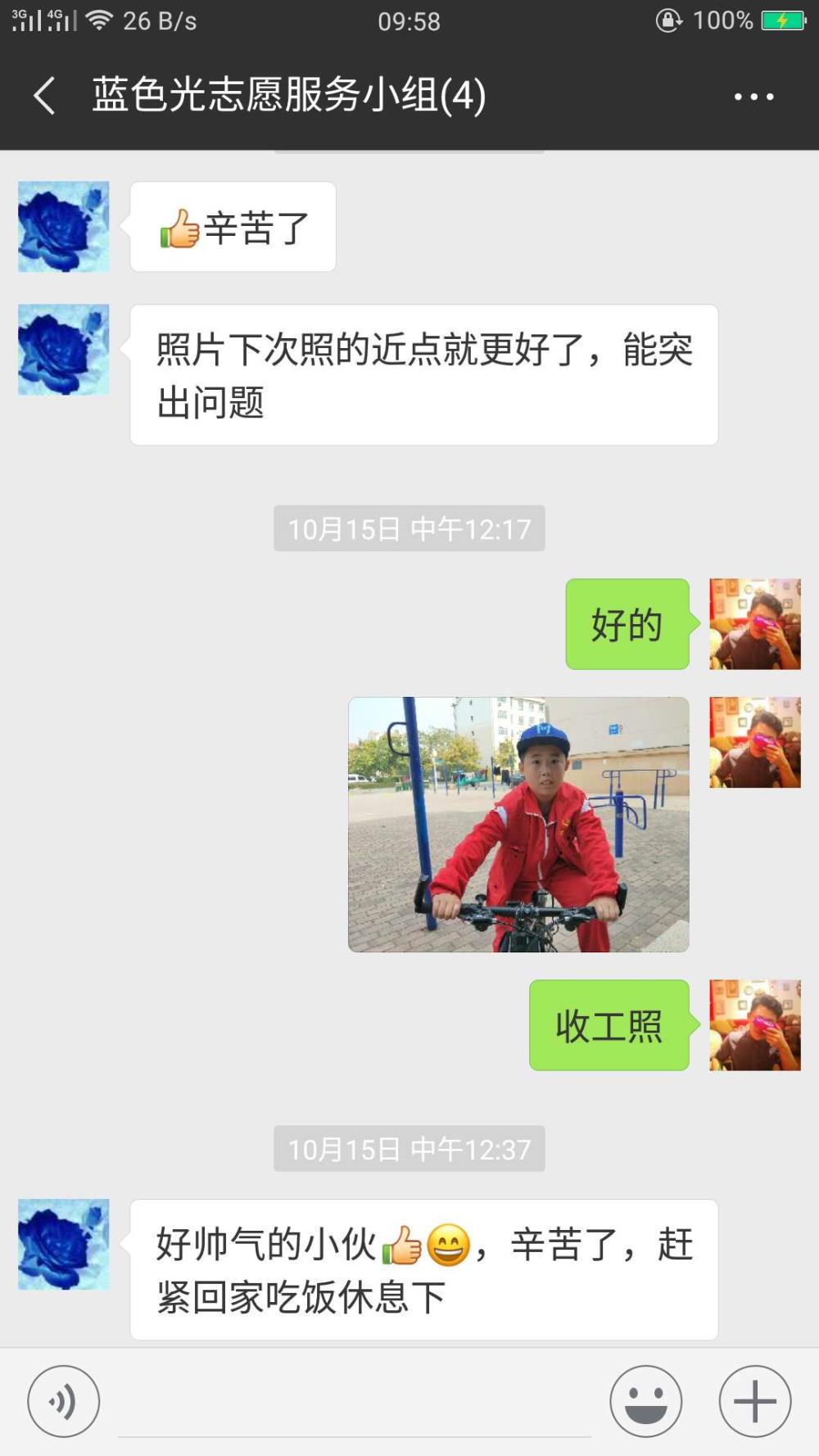Open the emoji picker
This screenshot has width=819, height=1456.
(x=646, y=1401)
